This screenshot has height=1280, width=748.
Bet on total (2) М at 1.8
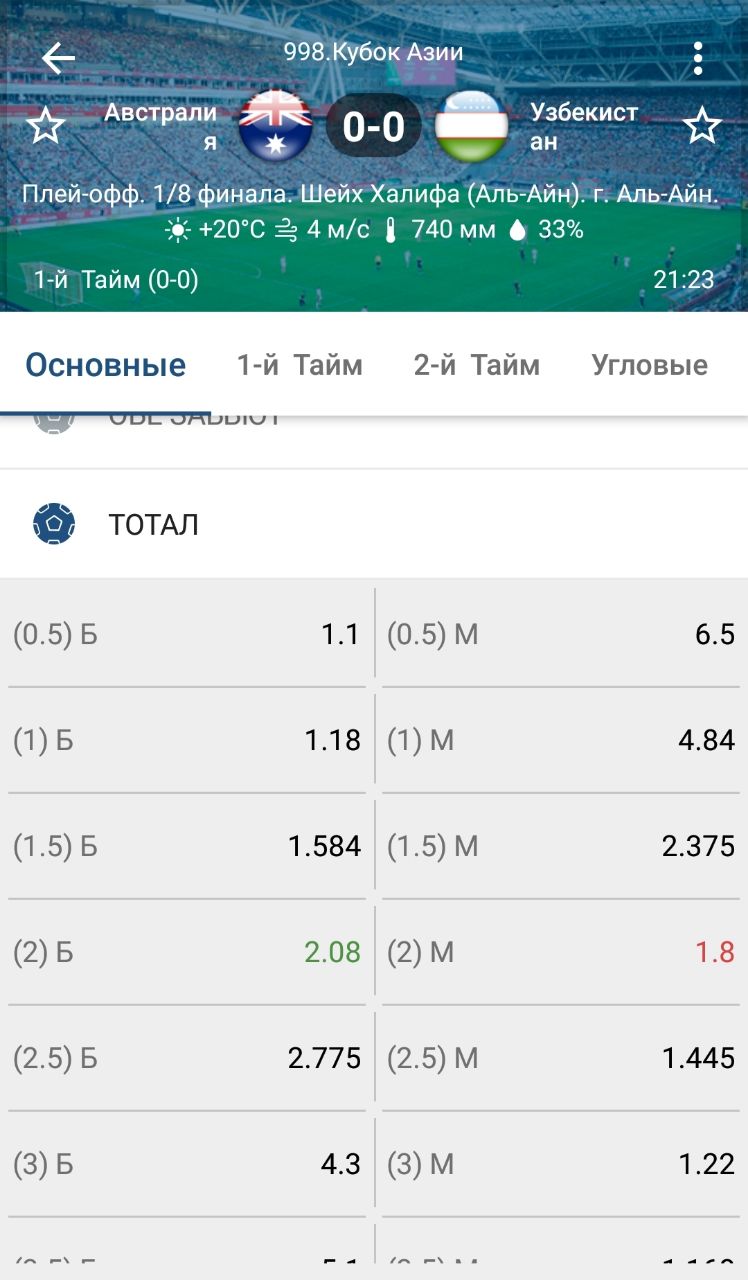tap(561, 952)
